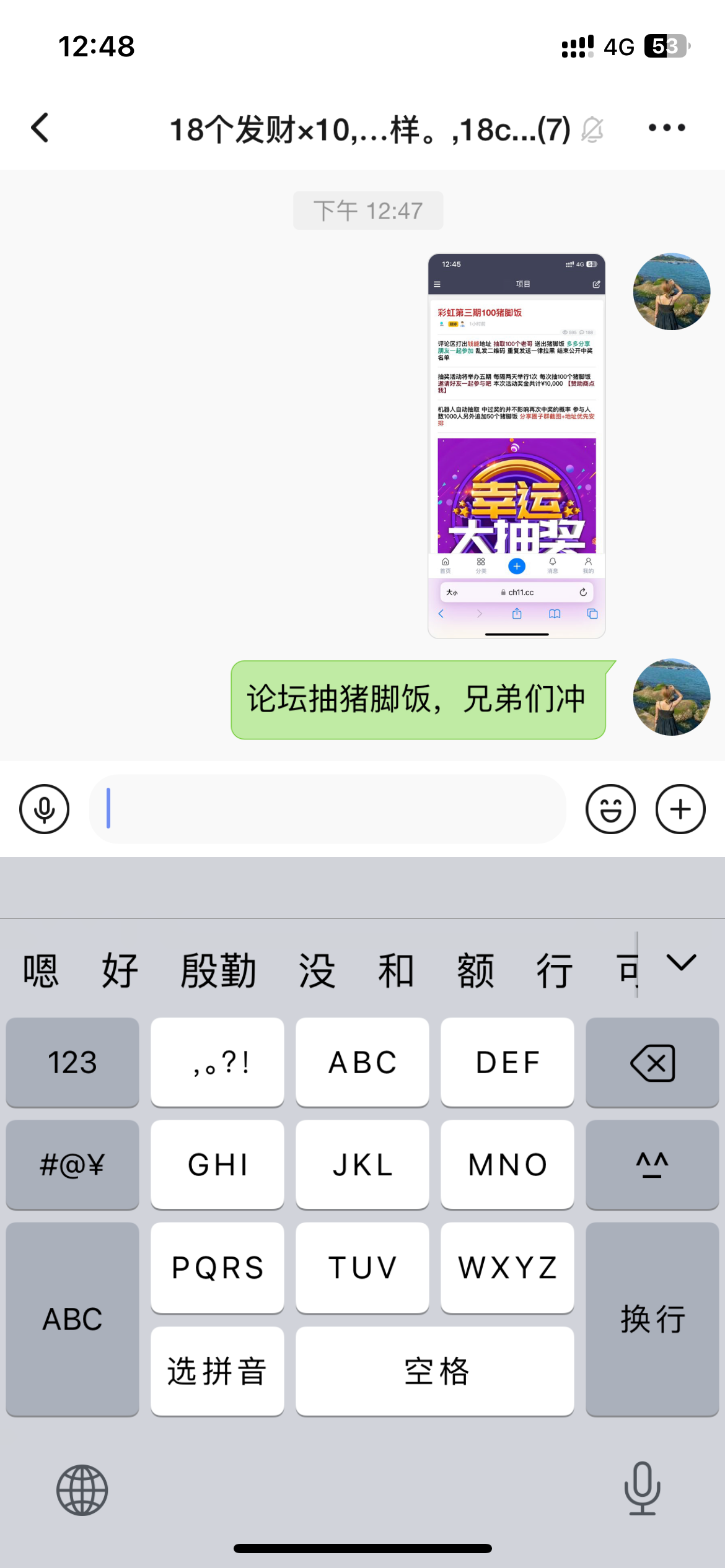Viewport: 725px width, 1568px height.
Task: Switch to the 123 number keypad
Action: (x=72, y=1062)
